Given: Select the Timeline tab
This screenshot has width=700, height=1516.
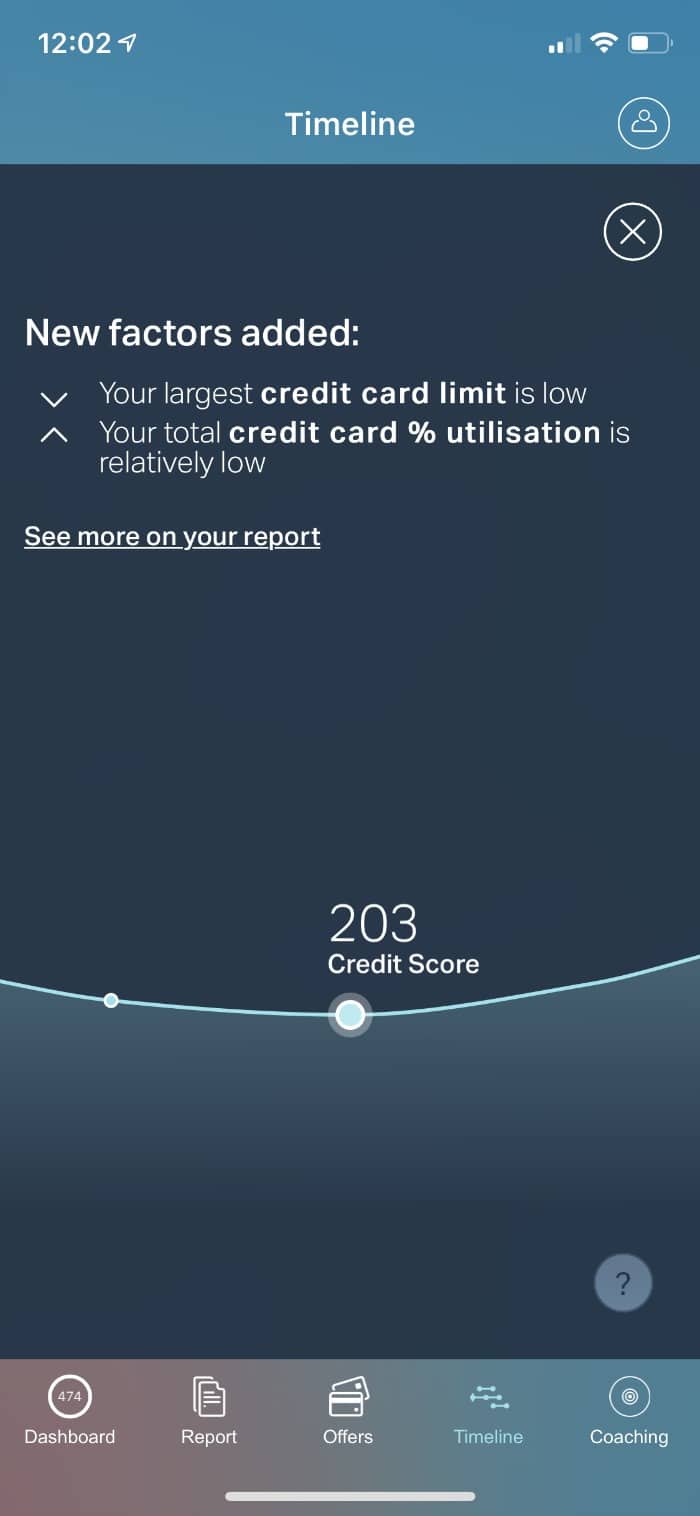Looking at the screenshot, I should pyautogui.click(x=488, y=1411).
